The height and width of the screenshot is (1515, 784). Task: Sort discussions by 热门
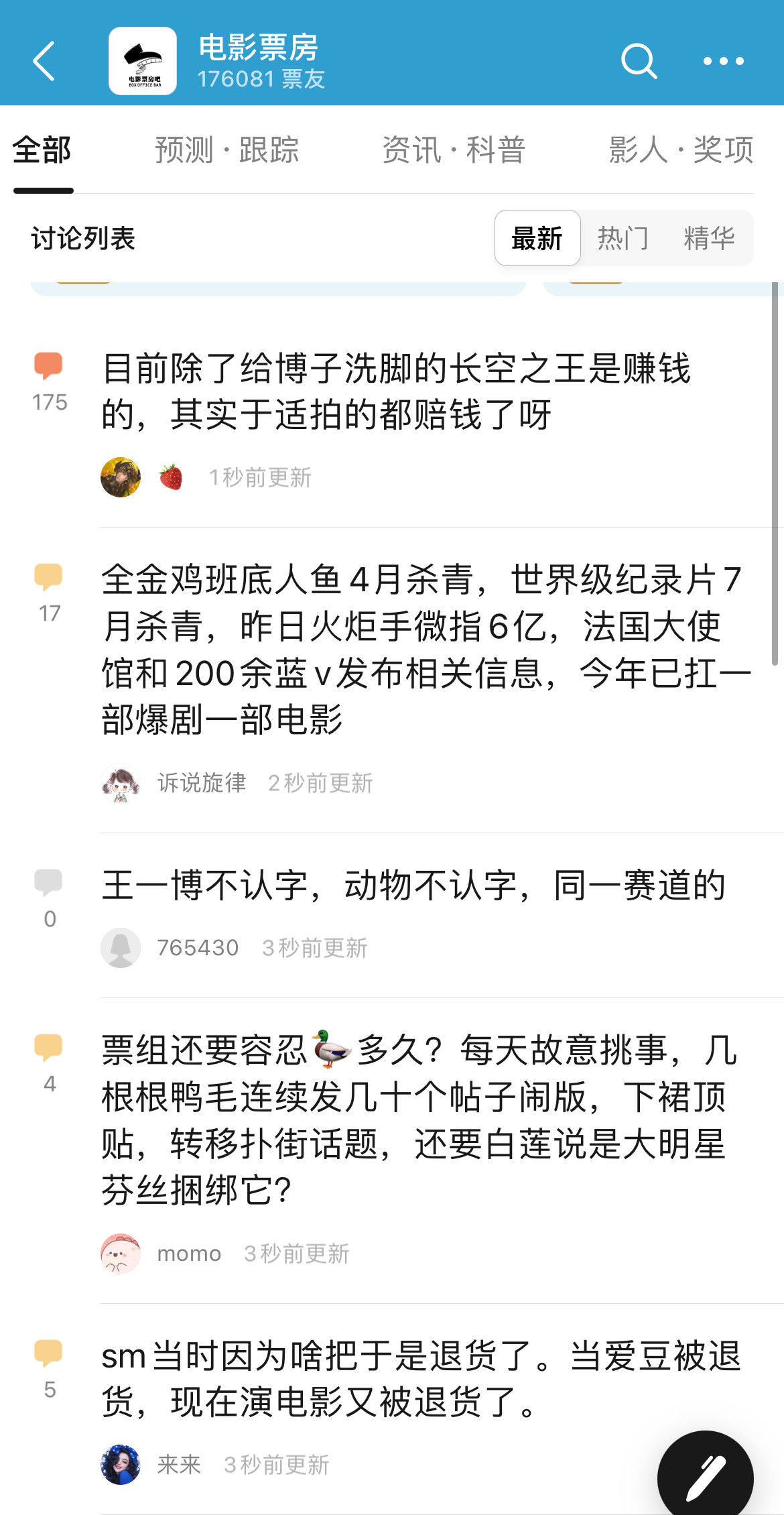623,238
